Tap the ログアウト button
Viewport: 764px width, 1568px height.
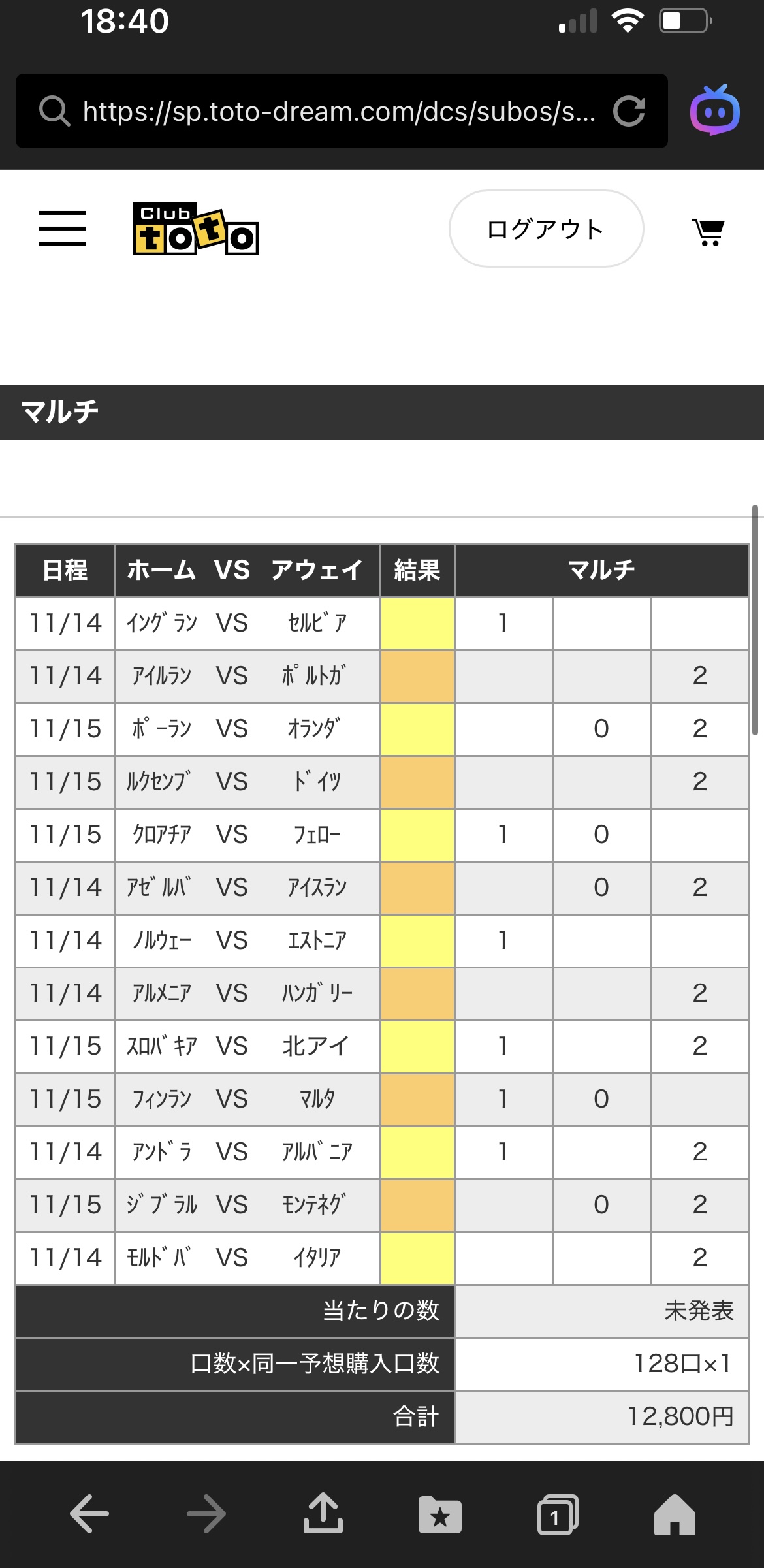[x=546, y=229]
